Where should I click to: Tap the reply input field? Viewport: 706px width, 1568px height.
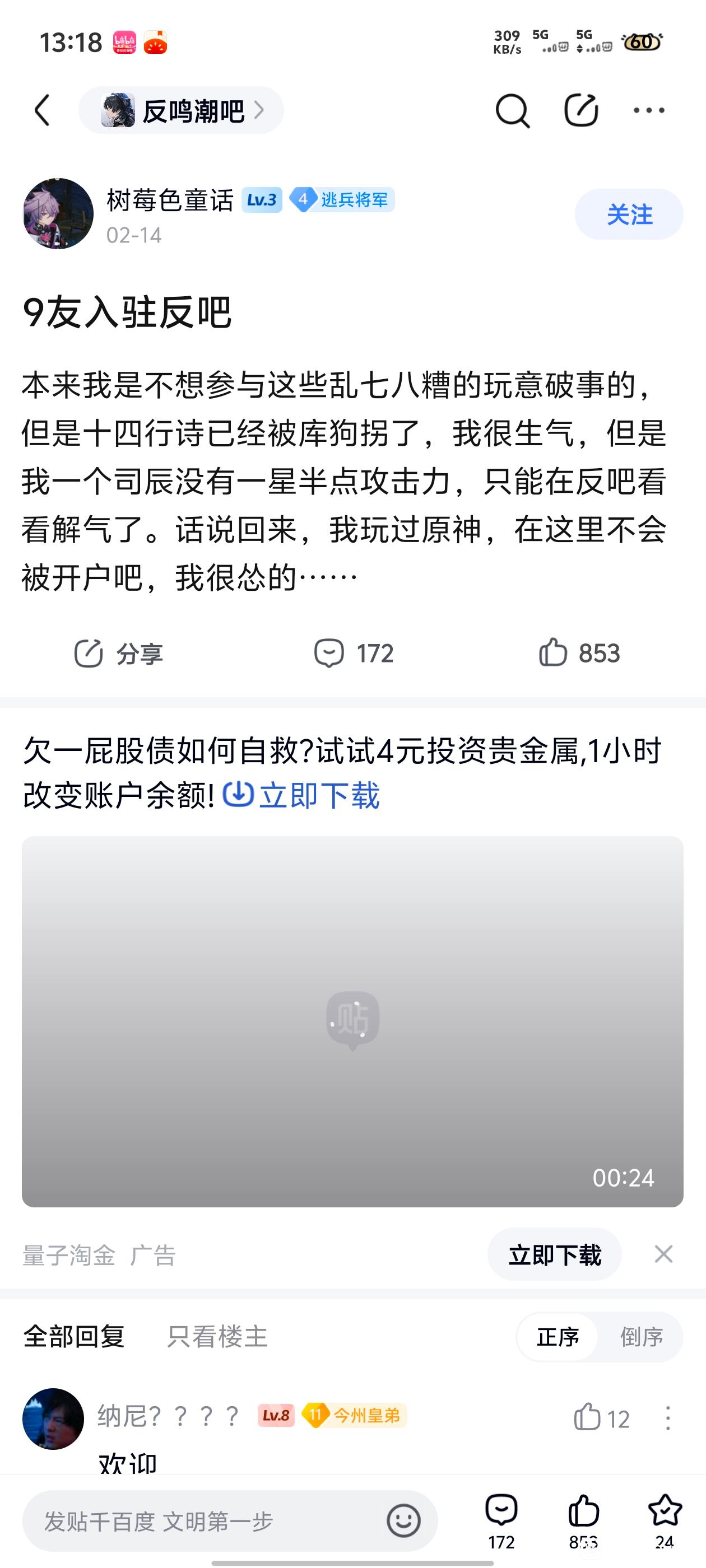207,1521
